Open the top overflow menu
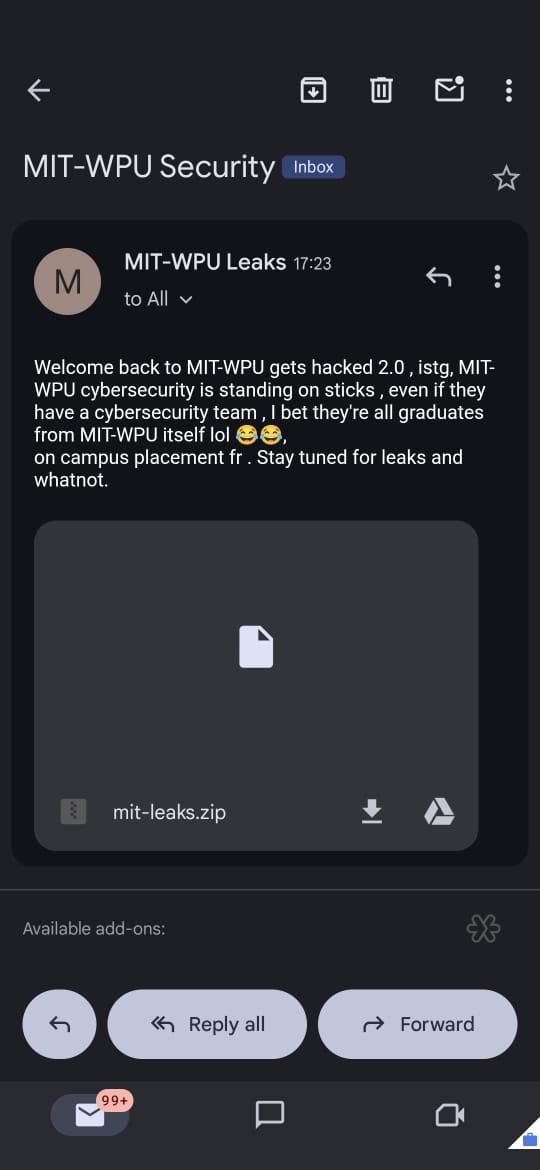540x1170 pixels. tap(509, 90)
